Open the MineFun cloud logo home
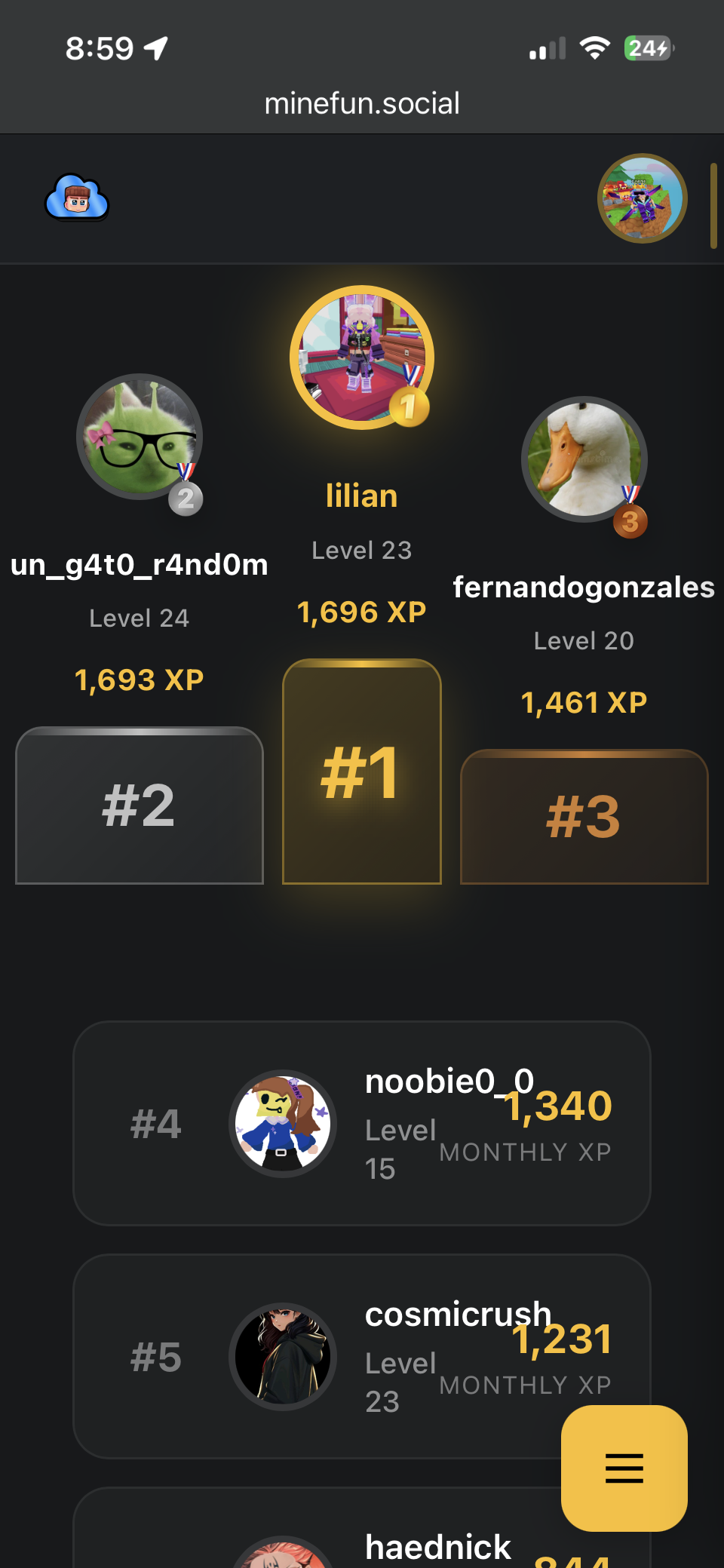The width and height of the screenshot is (724, 1568). pyautogui.click(x=77, y=198)
